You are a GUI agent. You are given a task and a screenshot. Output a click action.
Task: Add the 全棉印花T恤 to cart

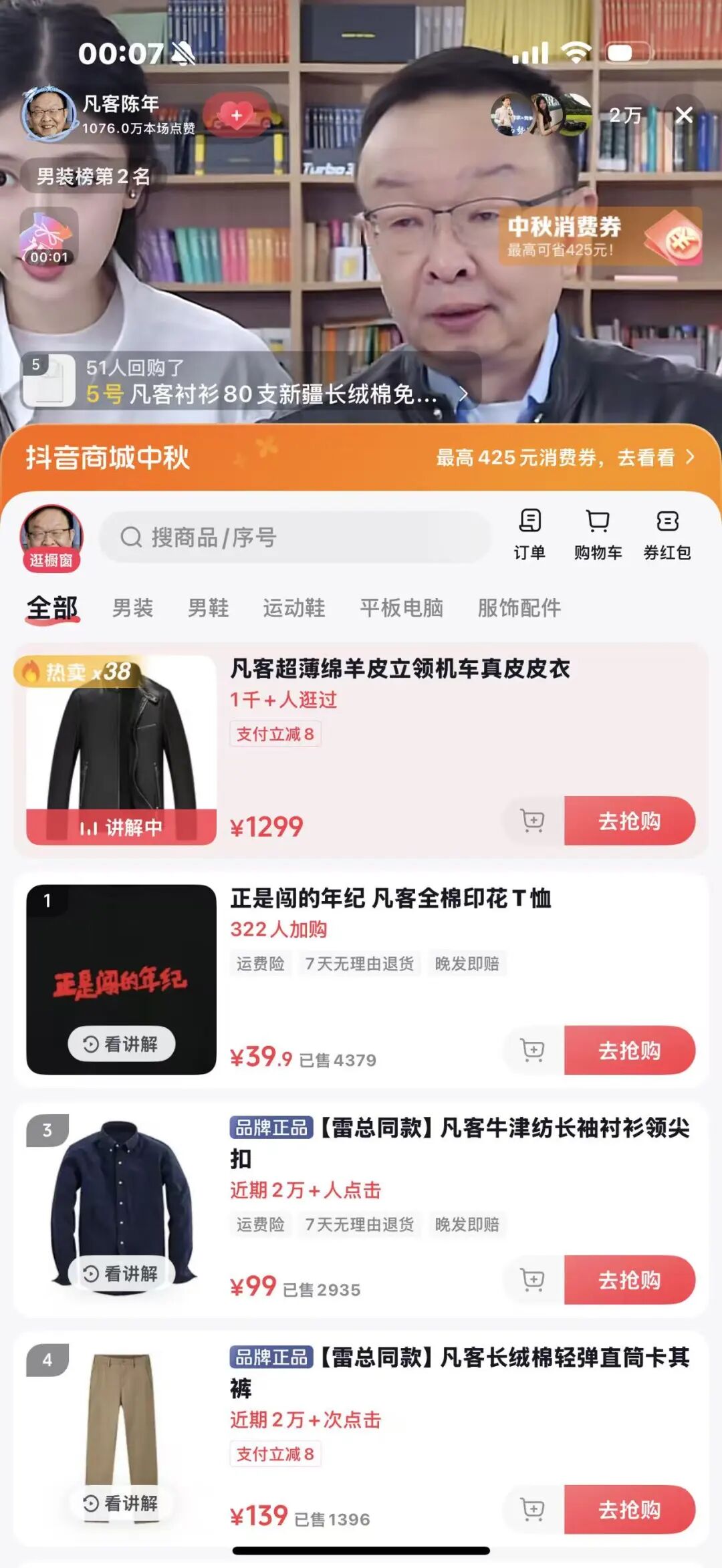point(533,1051)
